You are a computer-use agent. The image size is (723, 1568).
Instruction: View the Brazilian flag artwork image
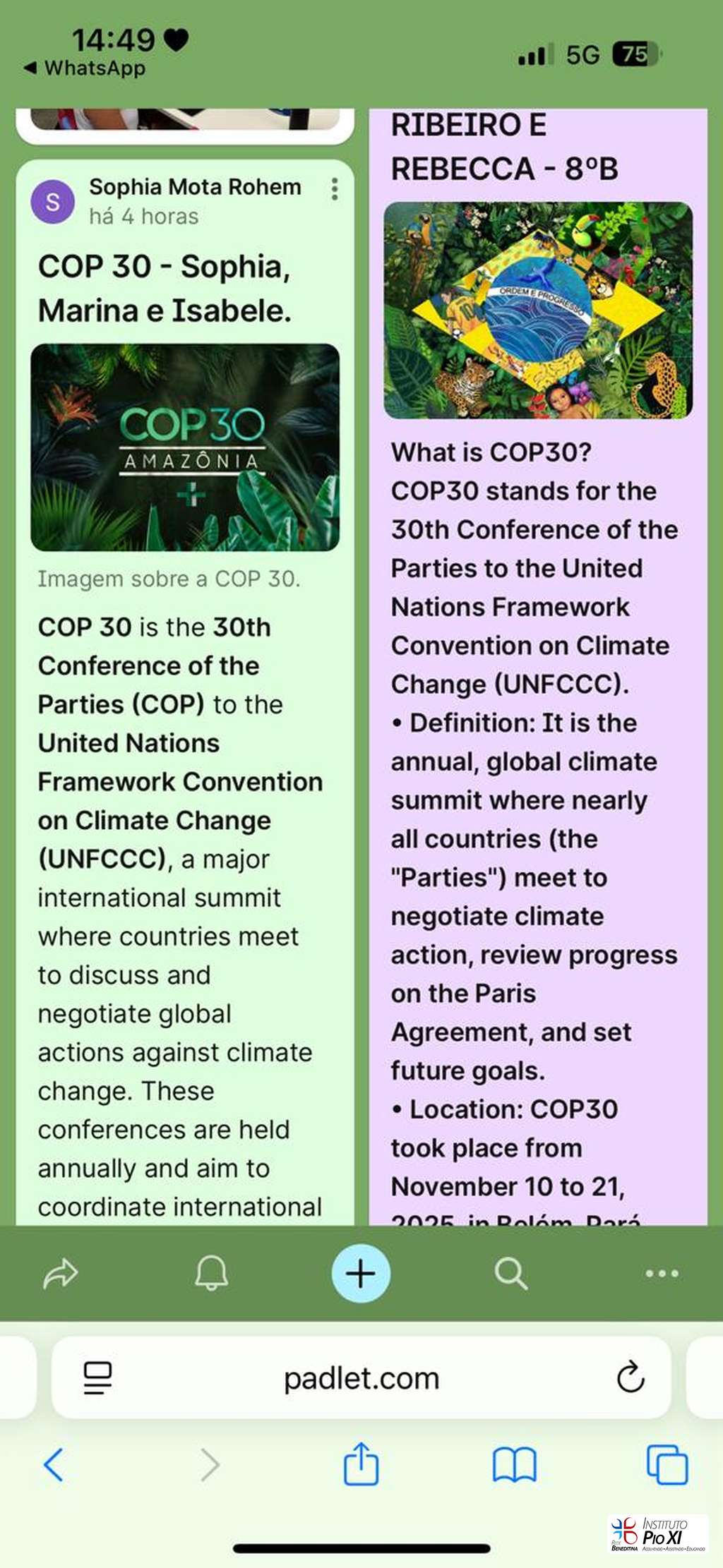[538, 310]
